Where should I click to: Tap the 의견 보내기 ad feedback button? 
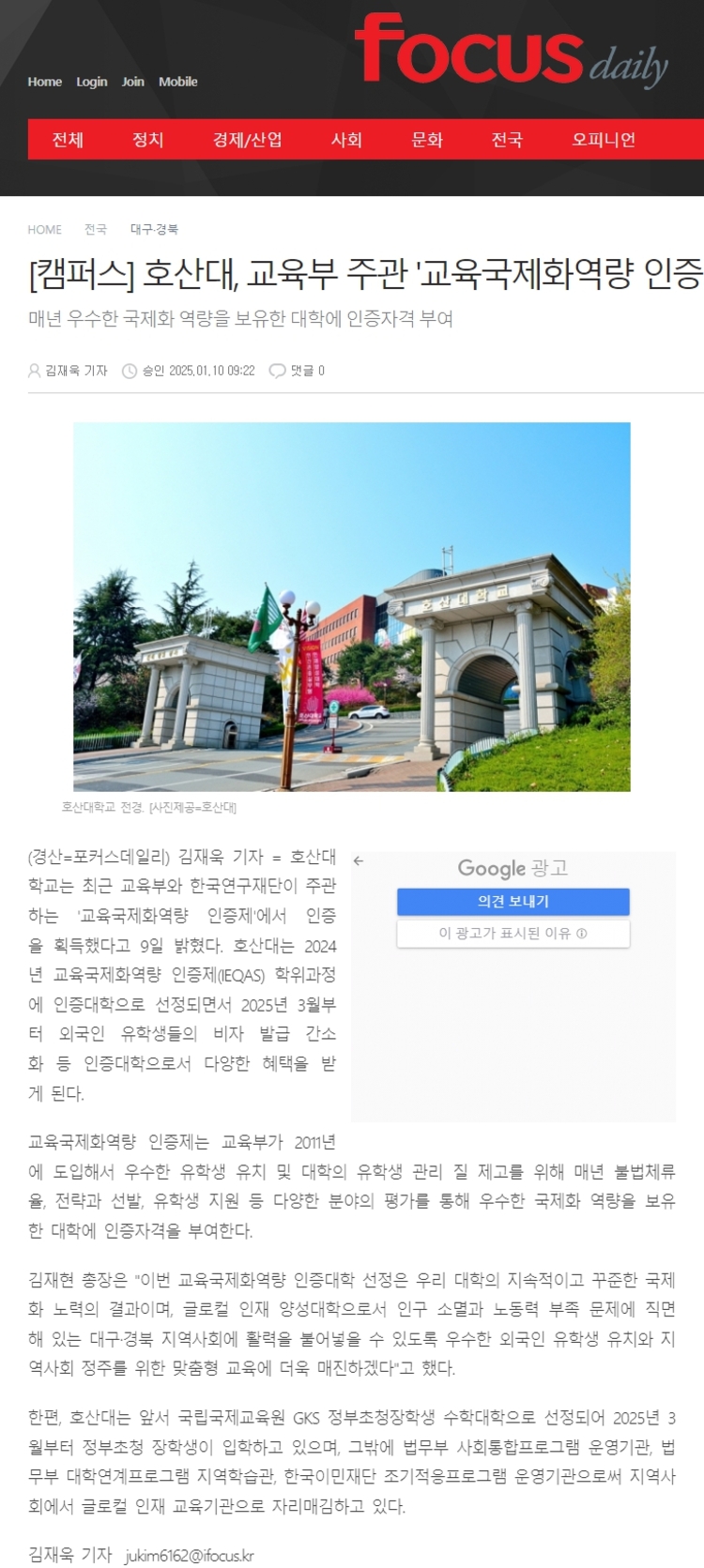513,902
